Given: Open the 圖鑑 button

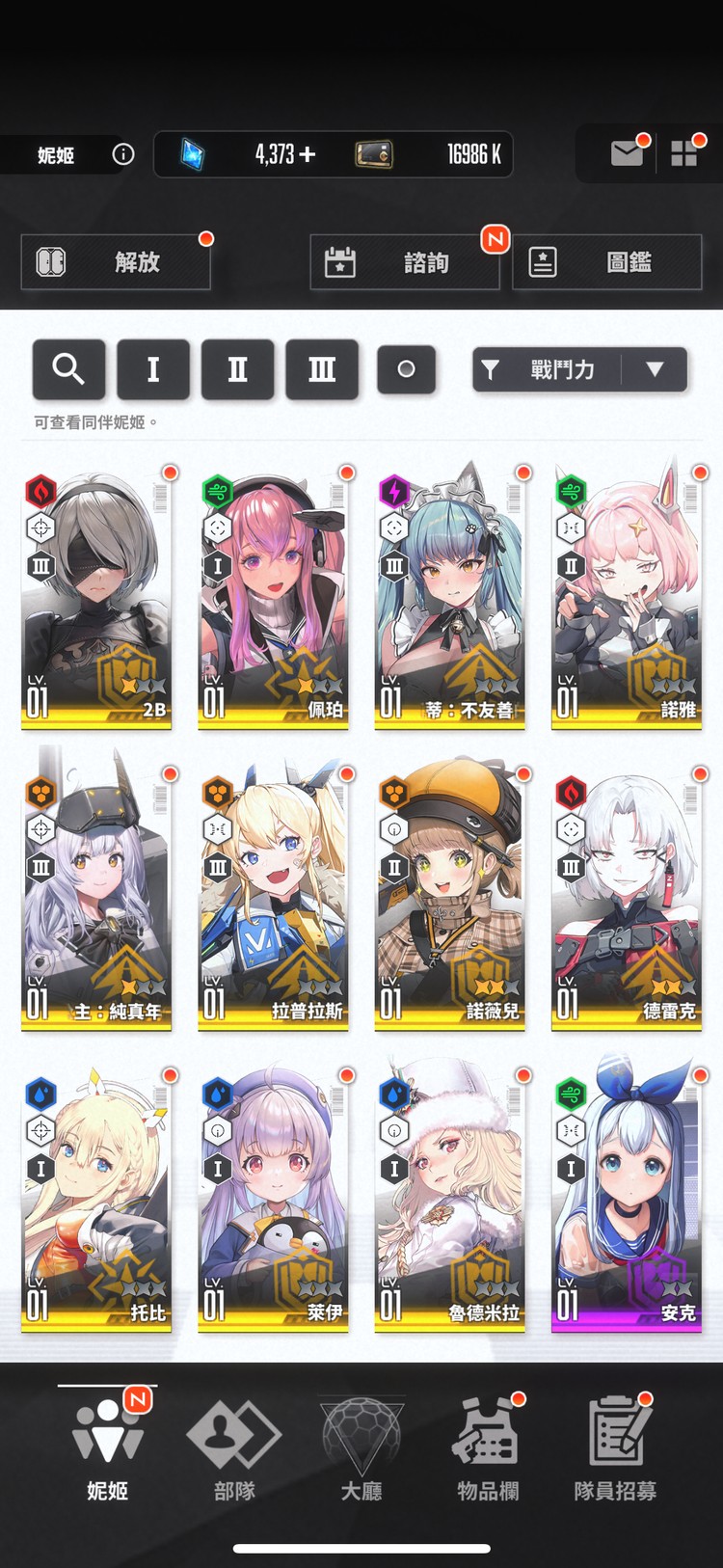Looking at the screenshot, I should pos(606,262).
